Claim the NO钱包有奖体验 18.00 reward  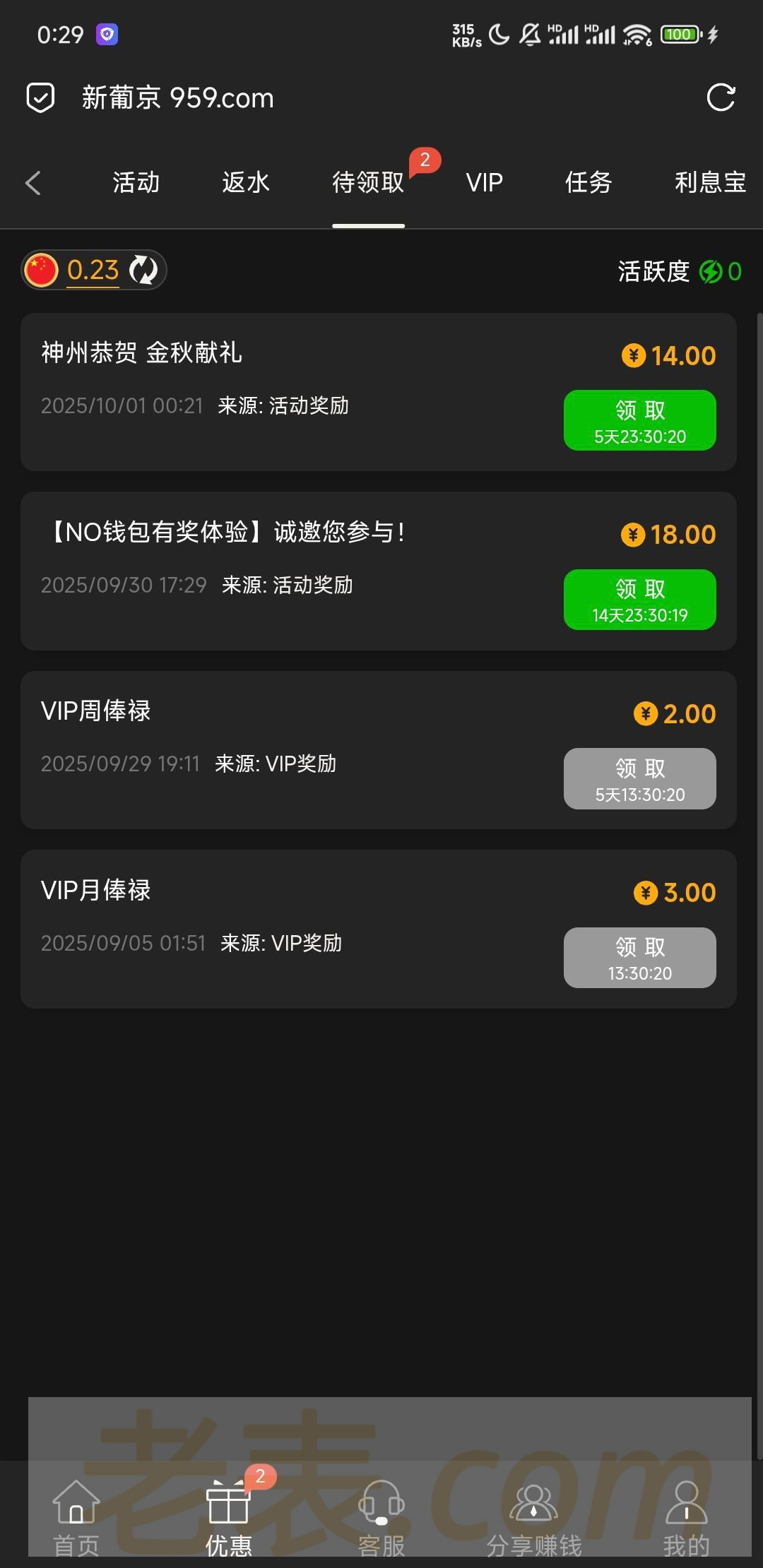[639, 599]
